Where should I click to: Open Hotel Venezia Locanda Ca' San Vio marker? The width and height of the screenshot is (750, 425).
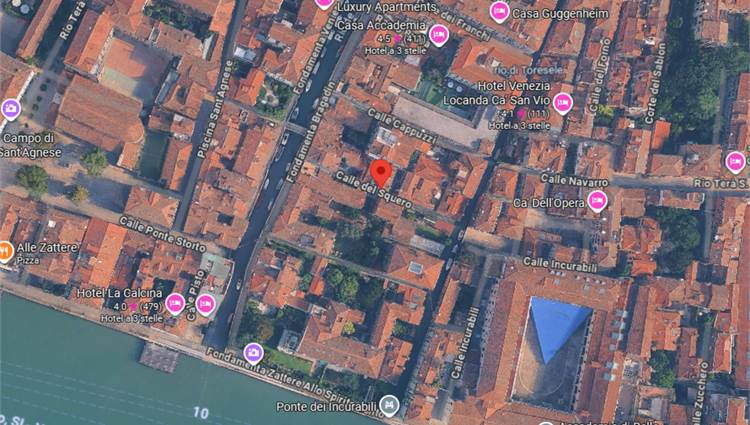coord(563,103)
